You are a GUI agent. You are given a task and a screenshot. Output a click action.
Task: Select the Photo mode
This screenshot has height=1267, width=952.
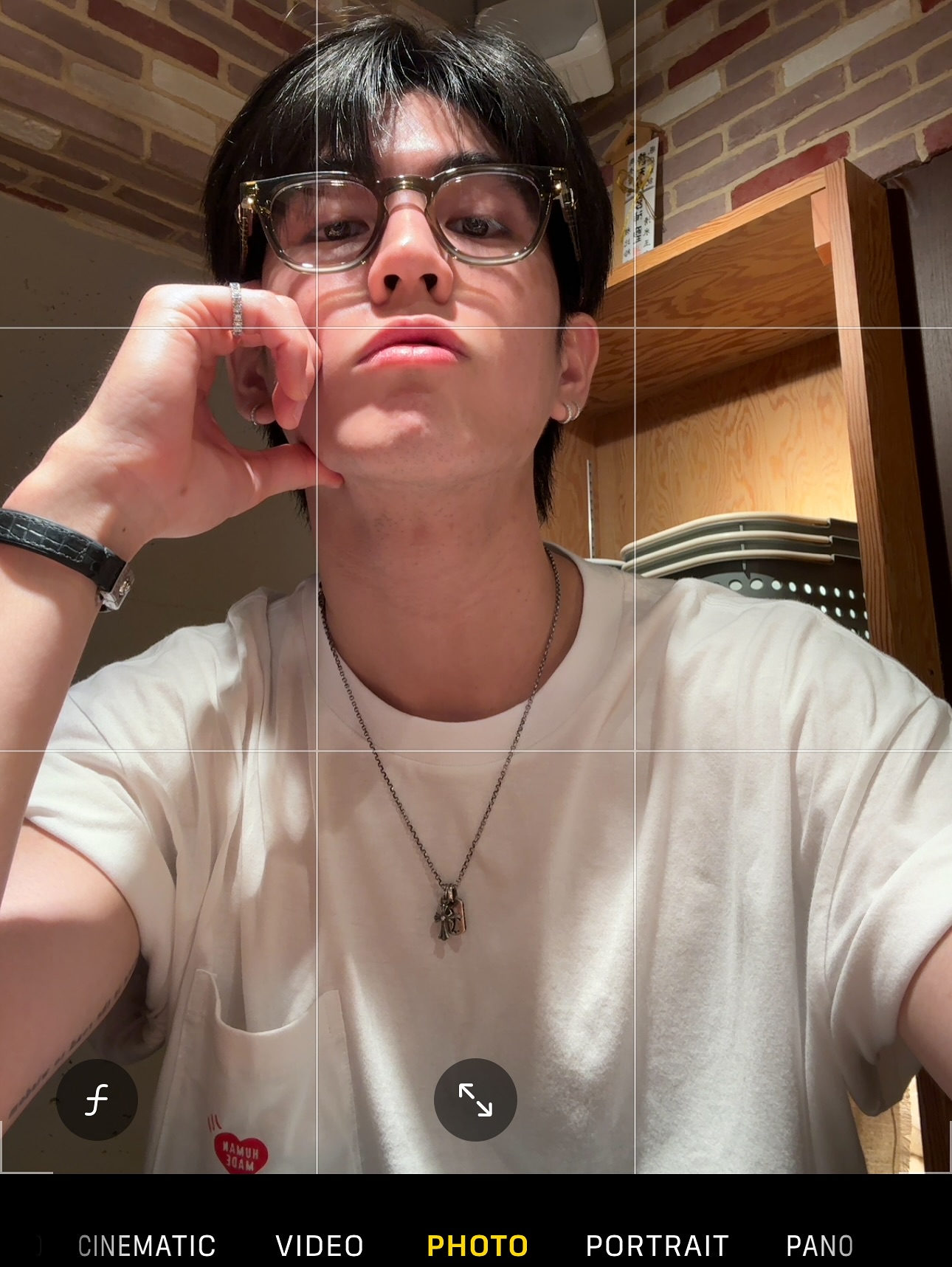pos(477,1246)
